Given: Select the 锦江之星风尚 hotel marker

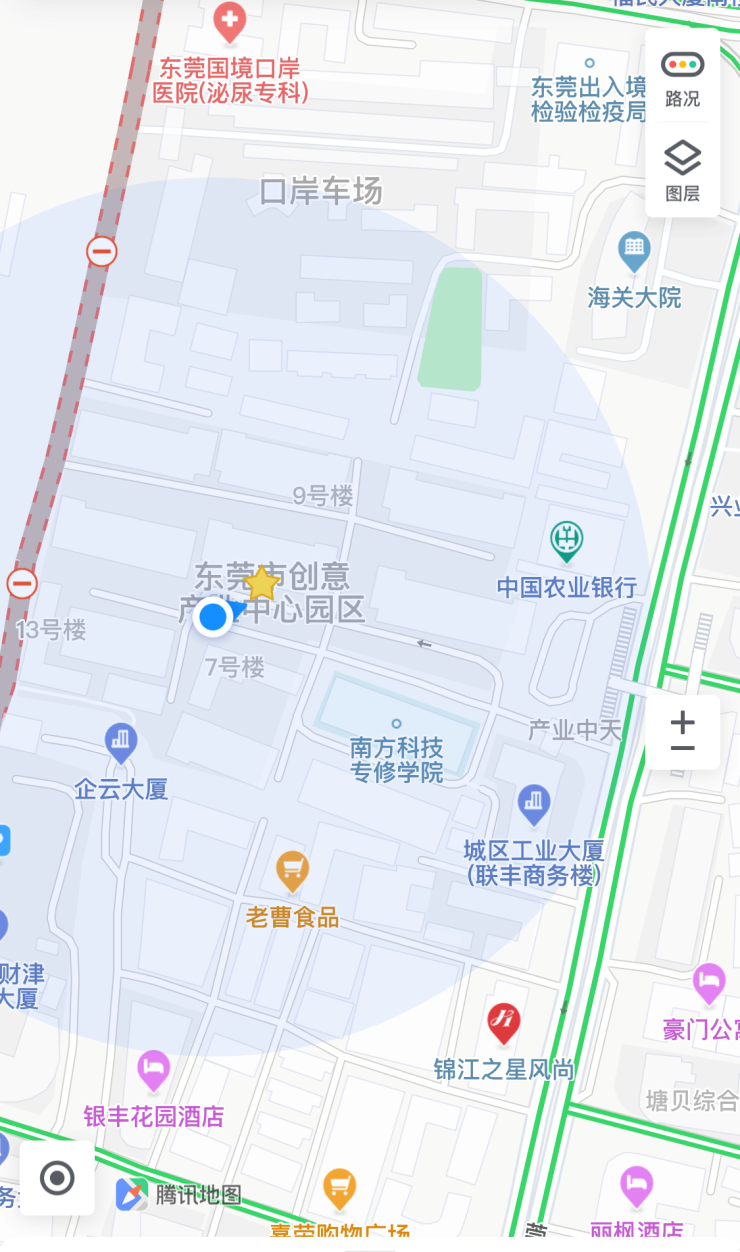Looking at the screenshot, I should tap(503, 1024).
